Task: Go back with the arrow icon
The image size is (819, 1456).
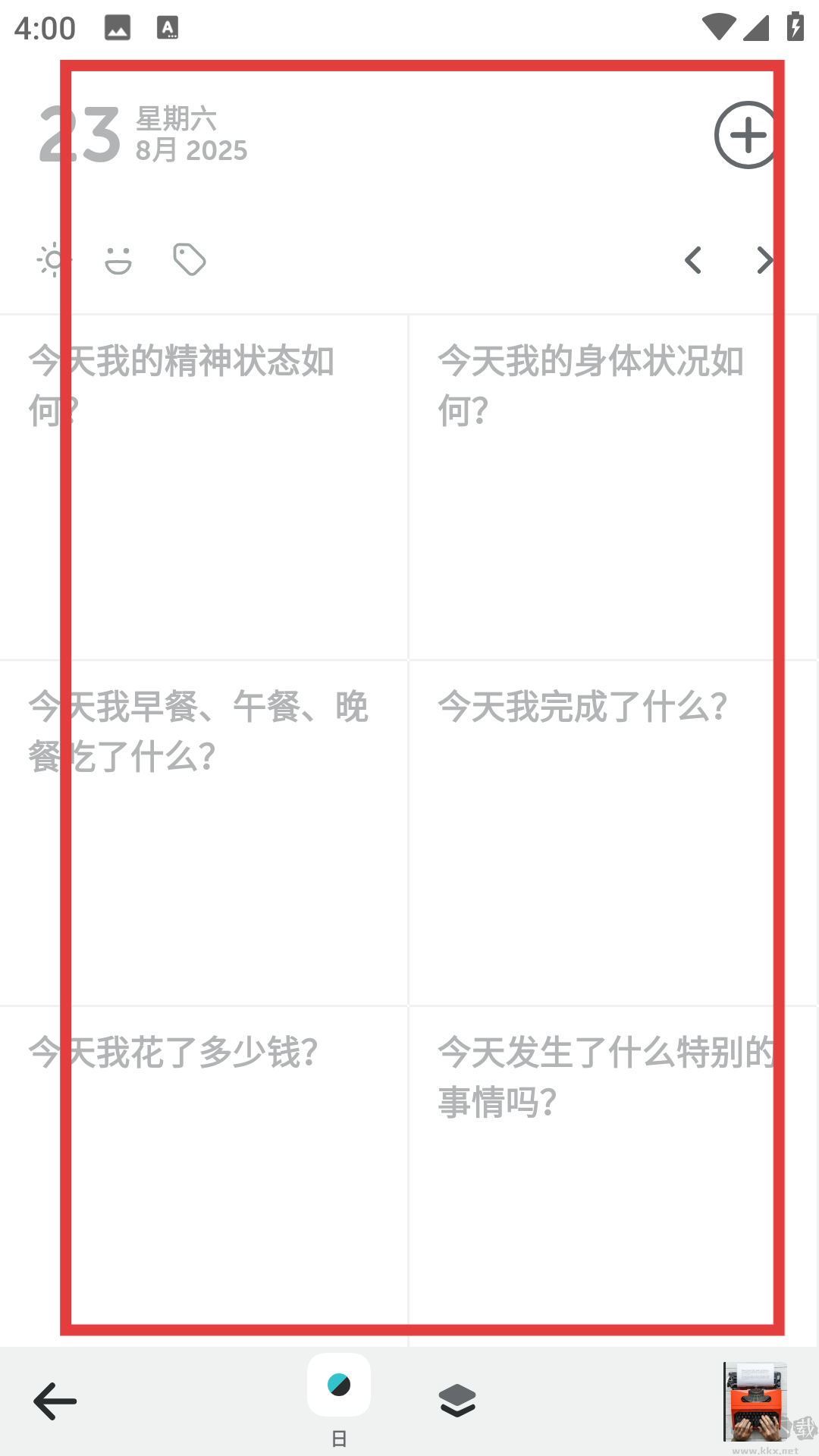Action: coord(54,1401)
